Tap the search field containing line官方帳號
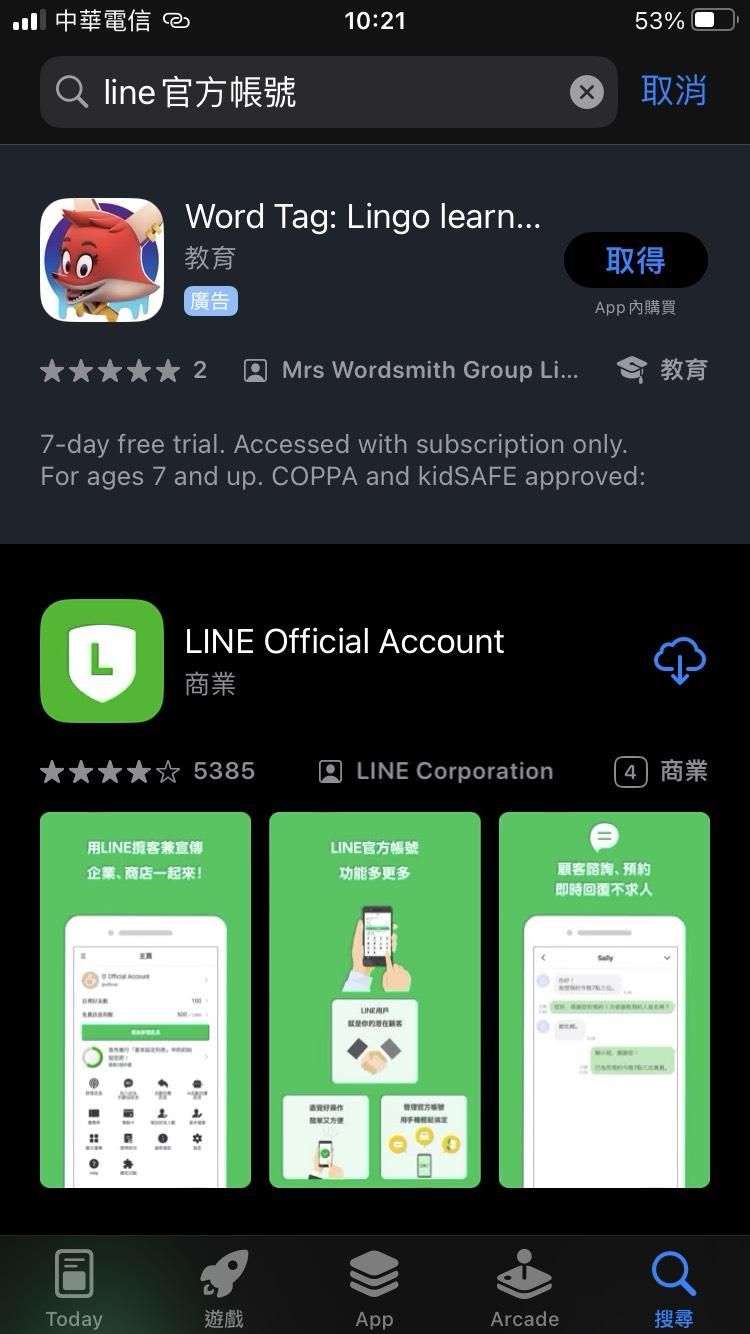The width and height of the screenshot is (750, 1334). pos(320,92)
